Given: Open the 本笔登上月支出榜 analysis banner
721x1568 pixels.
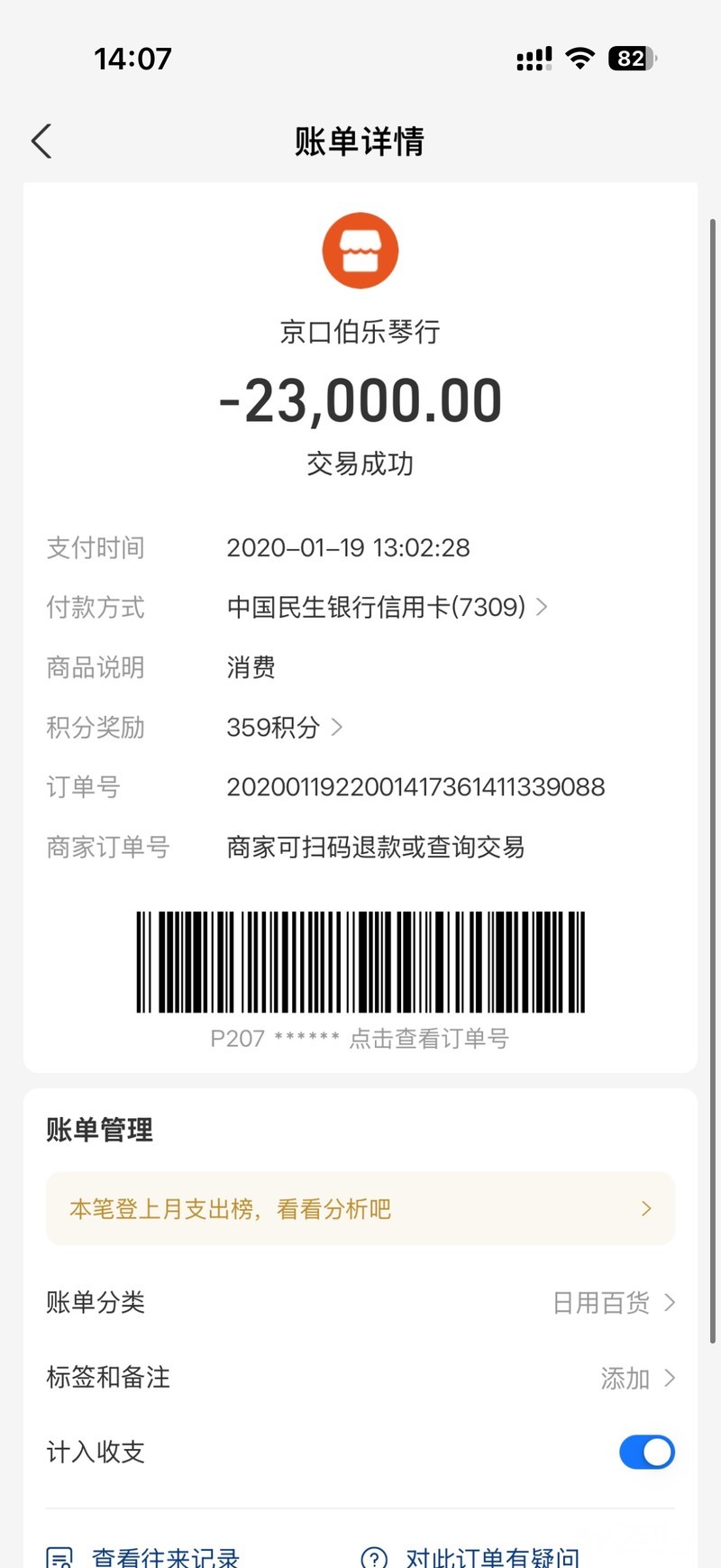Looking at the screenshot, I should coord(360,1208).
